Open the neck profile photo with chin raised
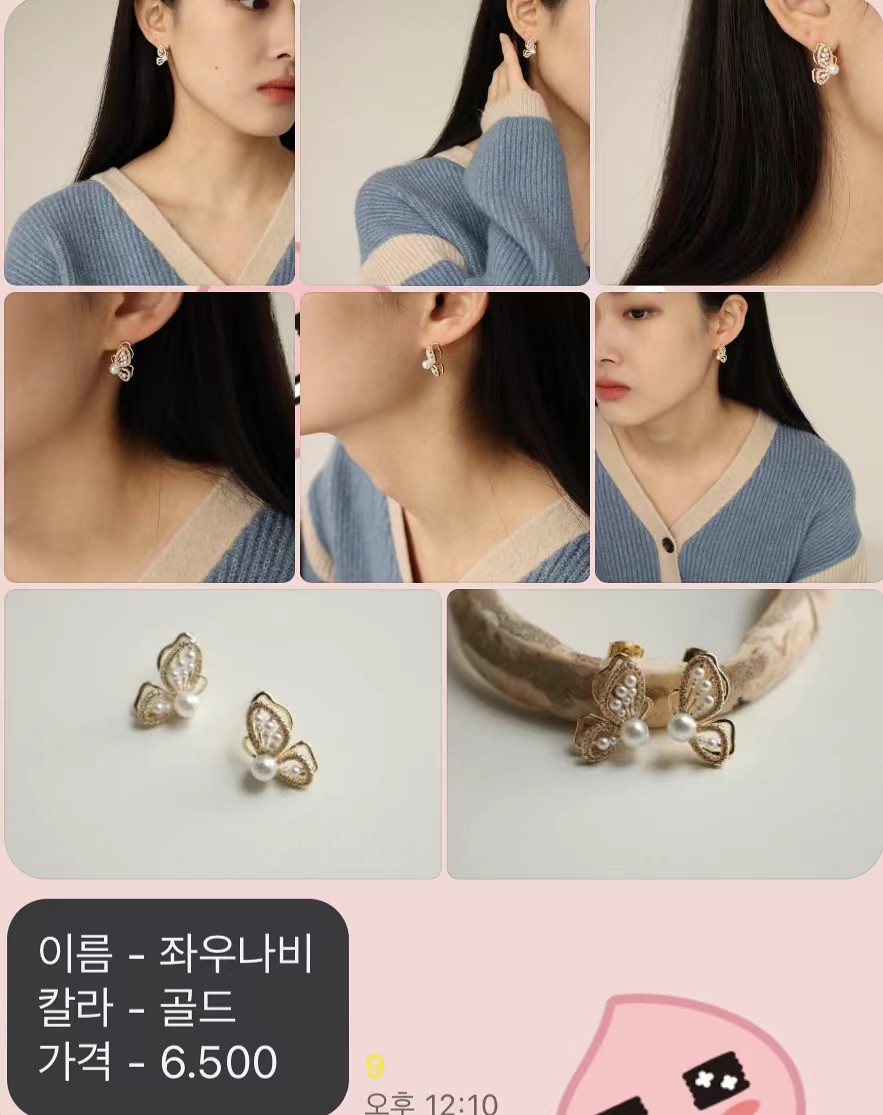883x1115 pixels. coord(444,436)
